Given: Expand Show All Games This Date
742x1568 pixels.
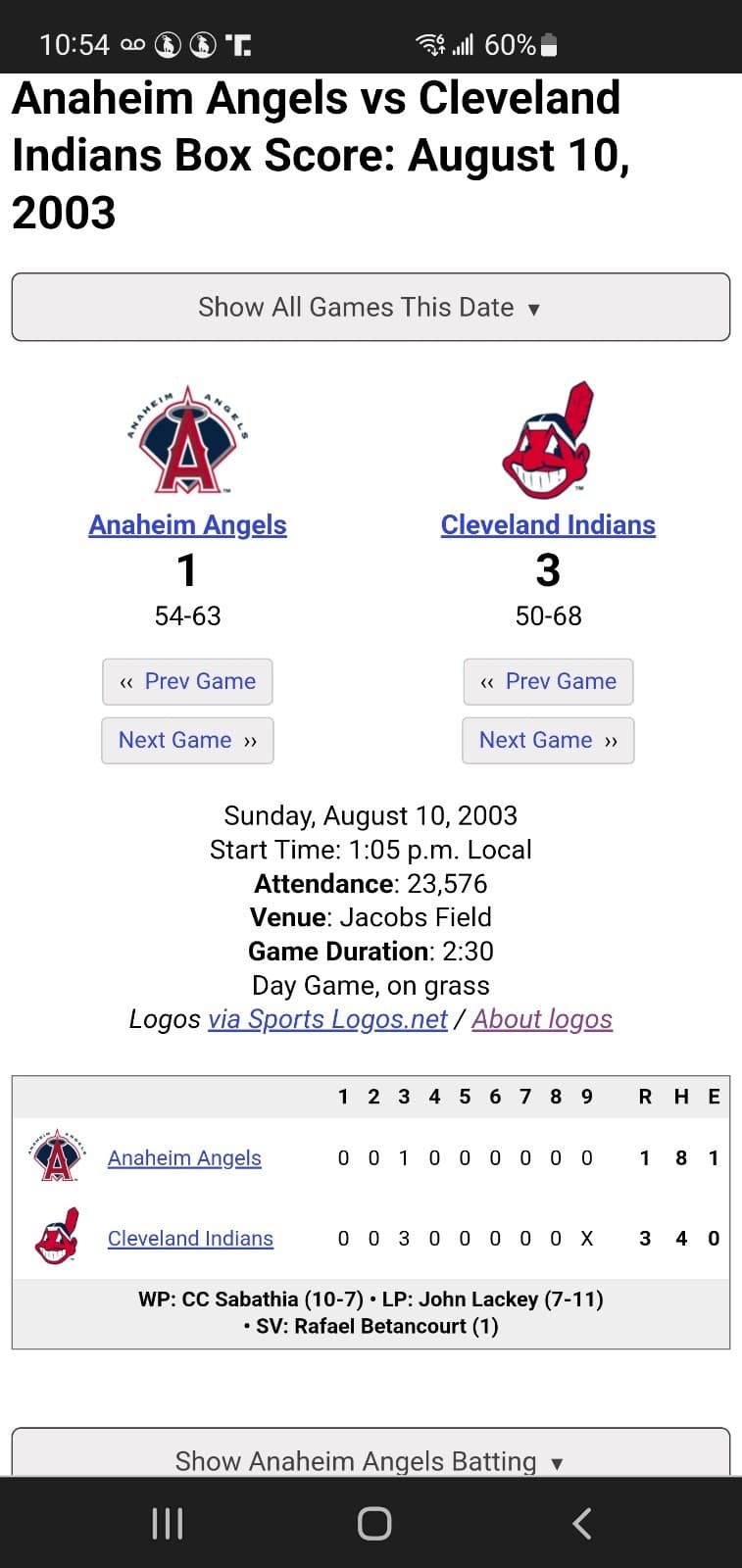Looking at the screenshot, I should click(x=371, y=307).
